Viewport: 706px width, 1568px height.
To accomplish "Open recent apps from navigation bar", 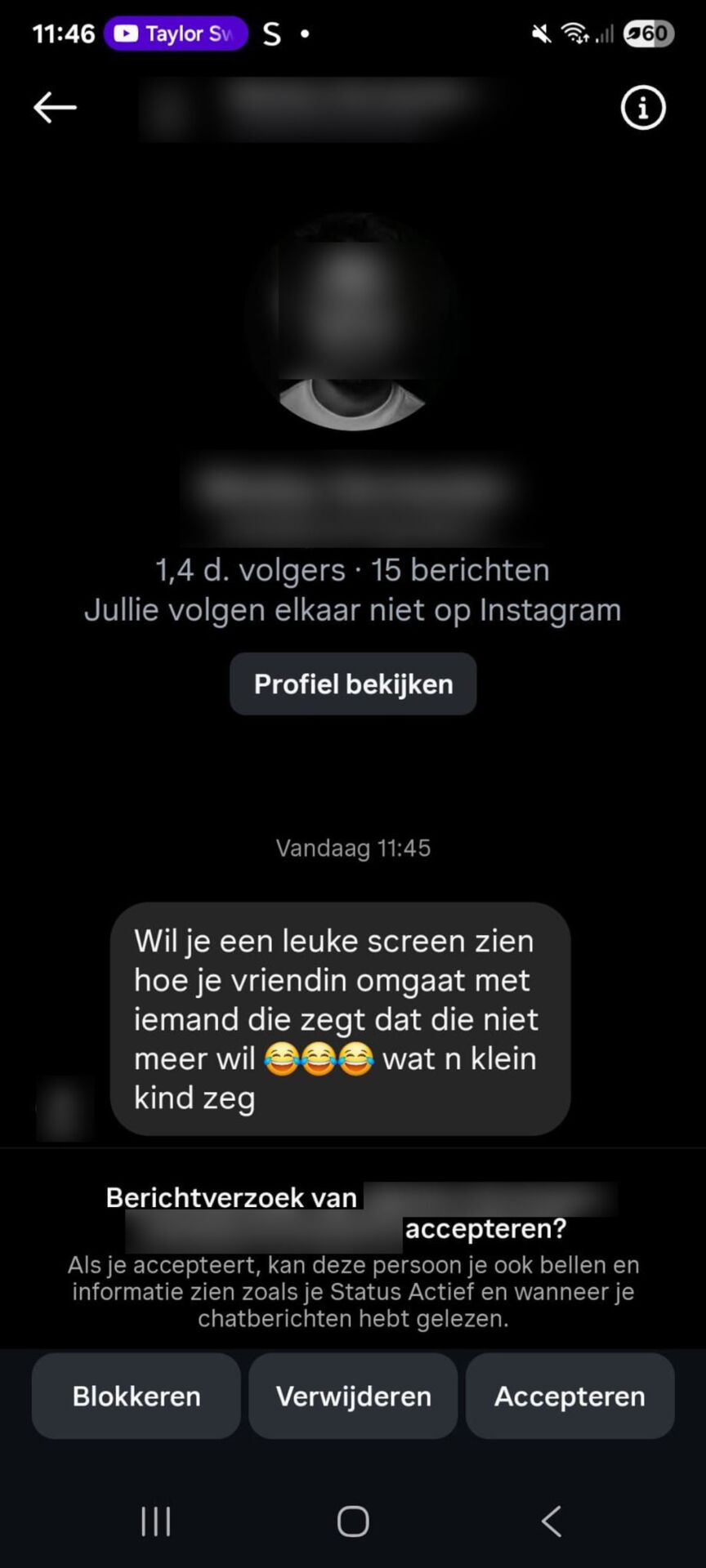I will (155, 1521).
